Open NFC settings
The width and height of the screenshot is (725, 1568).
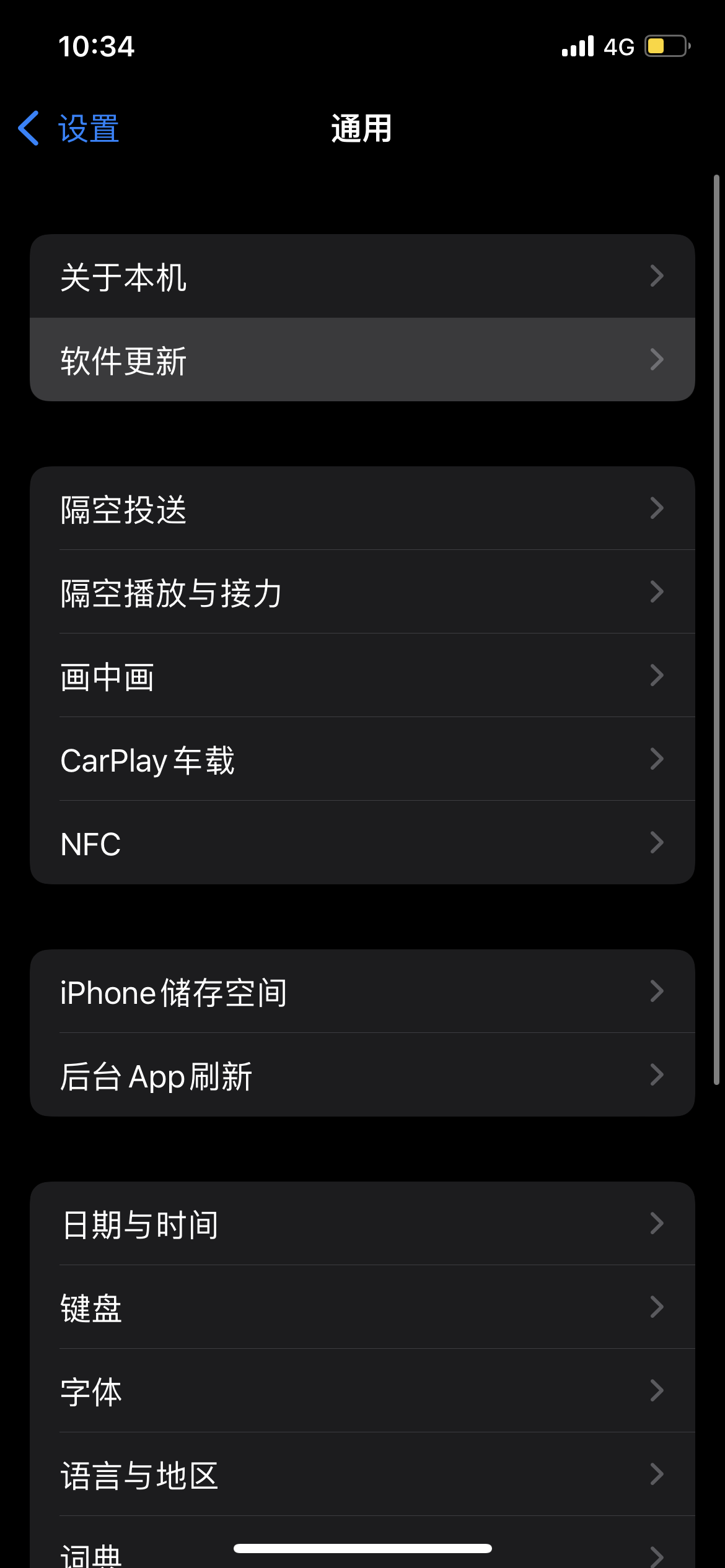point(362,843)
